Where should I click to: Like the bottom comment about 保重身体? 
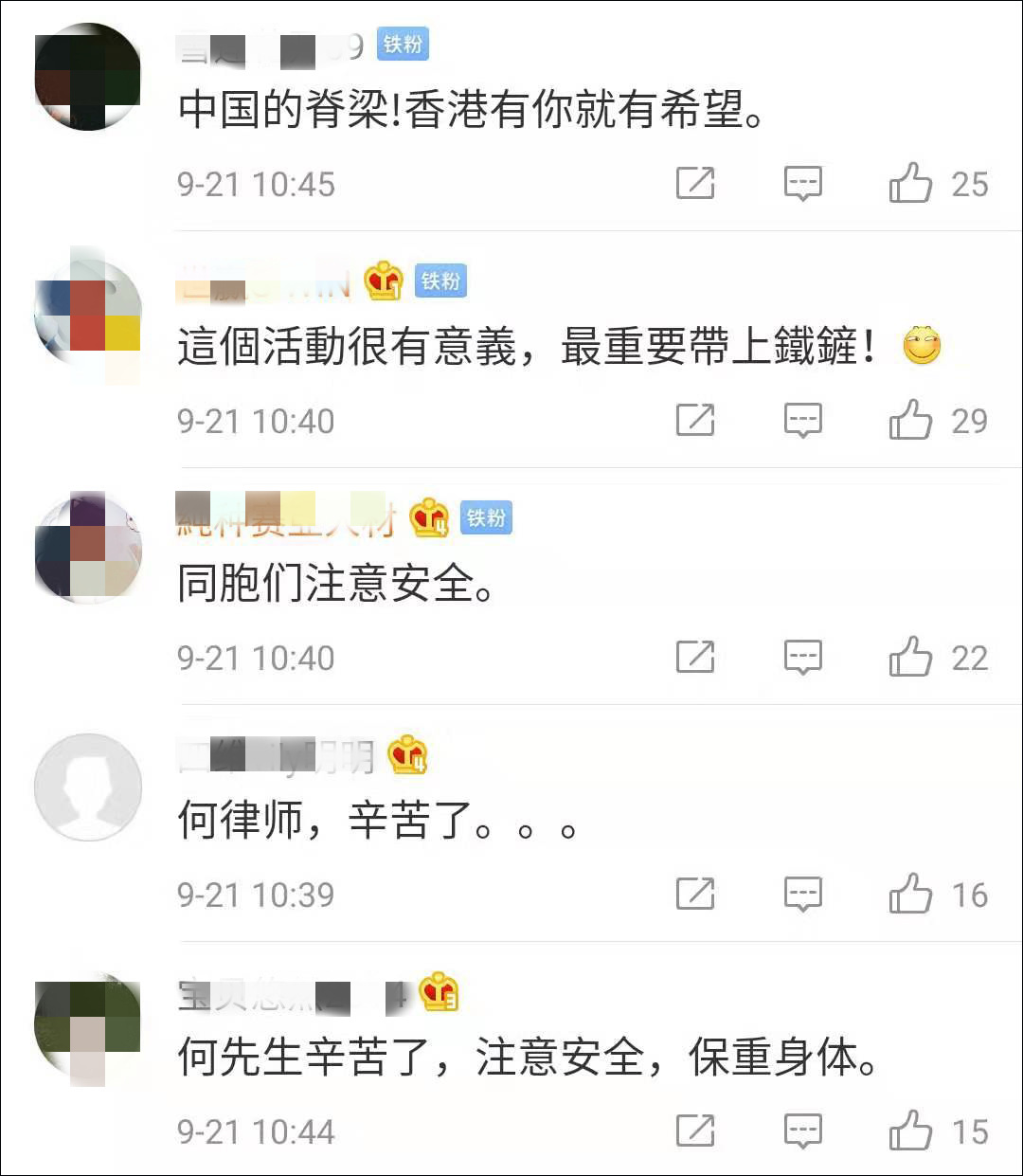coord(914,1130)
